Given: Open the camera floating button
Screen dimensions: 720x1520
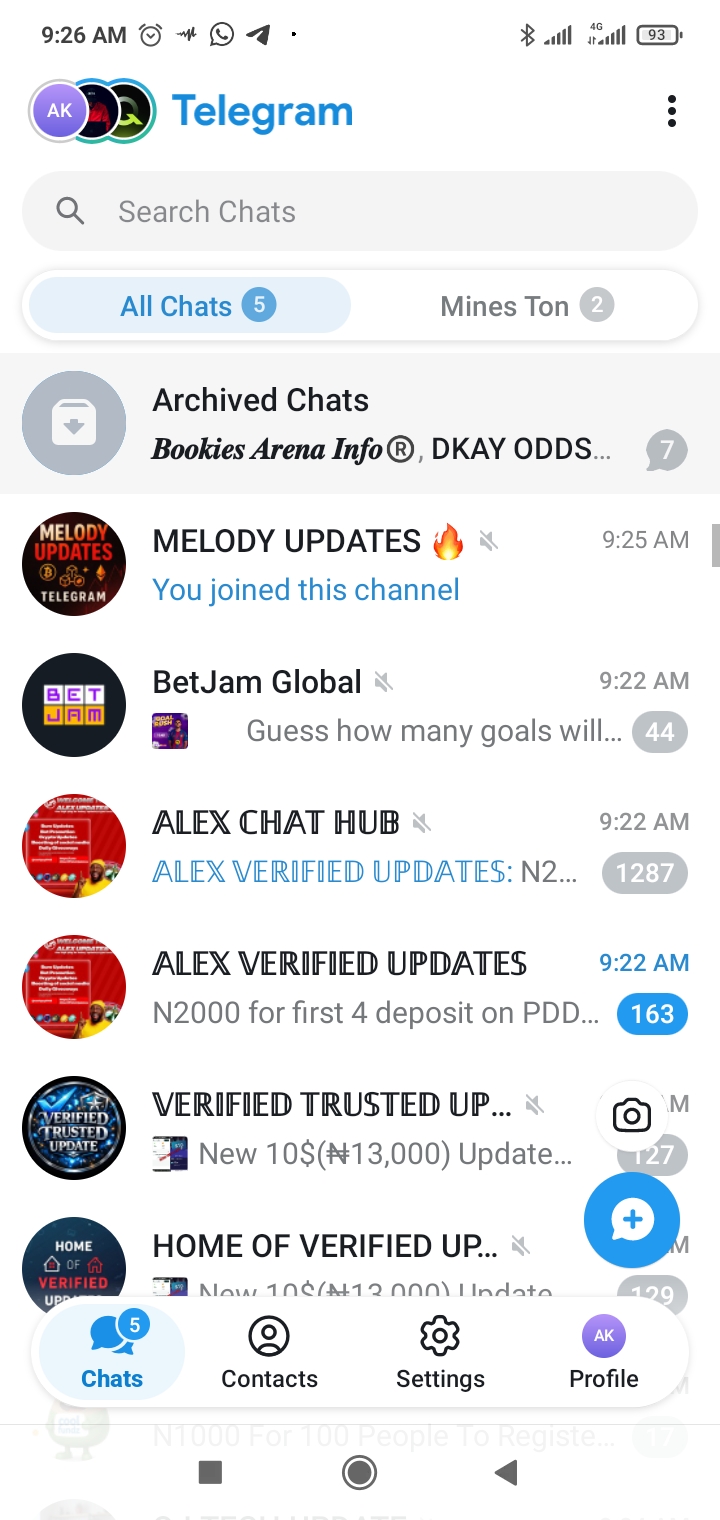Looking at the screenshot, I should [x=631, y=1115].
